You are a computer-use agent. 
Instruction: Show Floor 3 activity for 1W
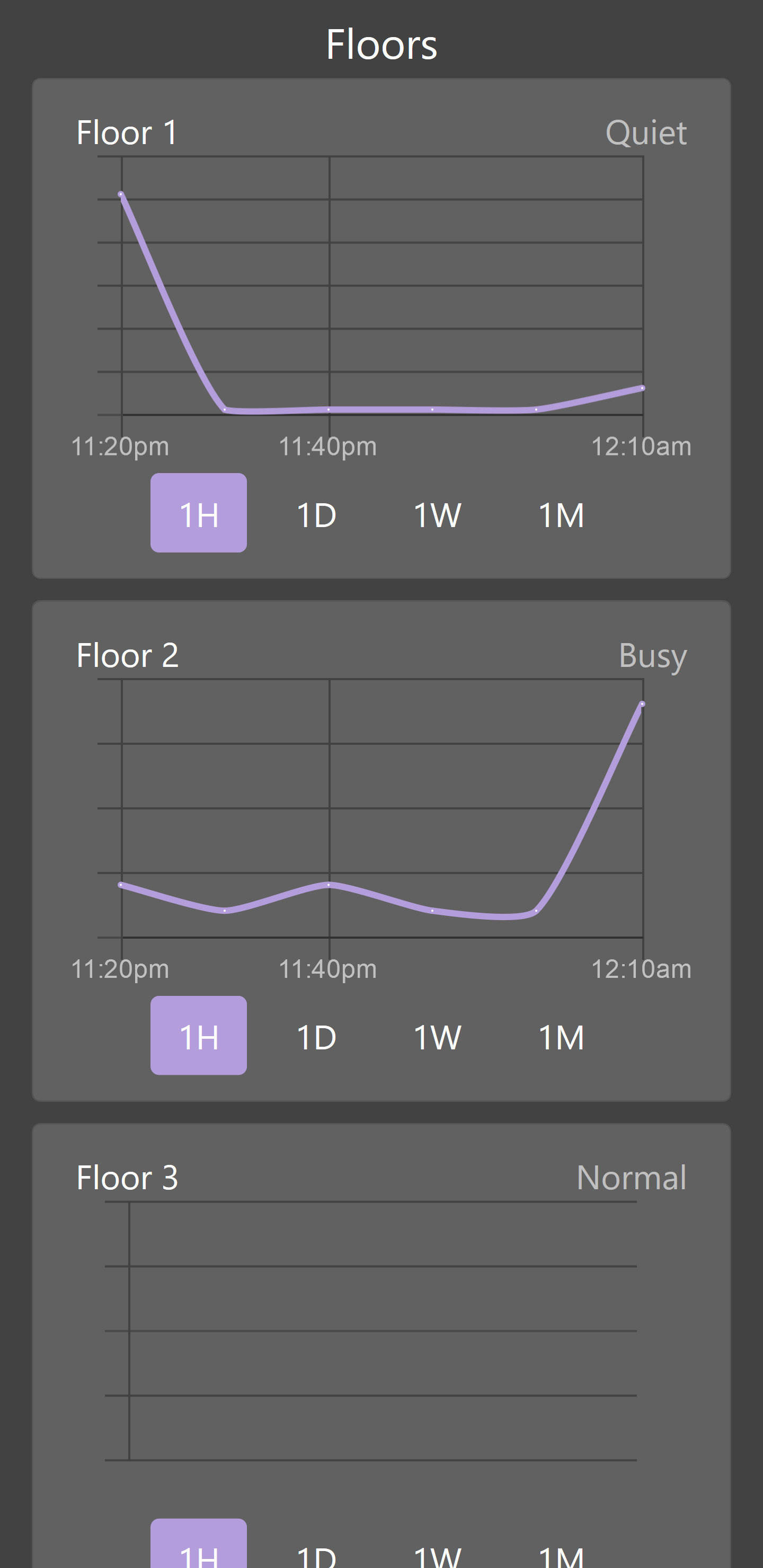click(x=437, y=1554)
